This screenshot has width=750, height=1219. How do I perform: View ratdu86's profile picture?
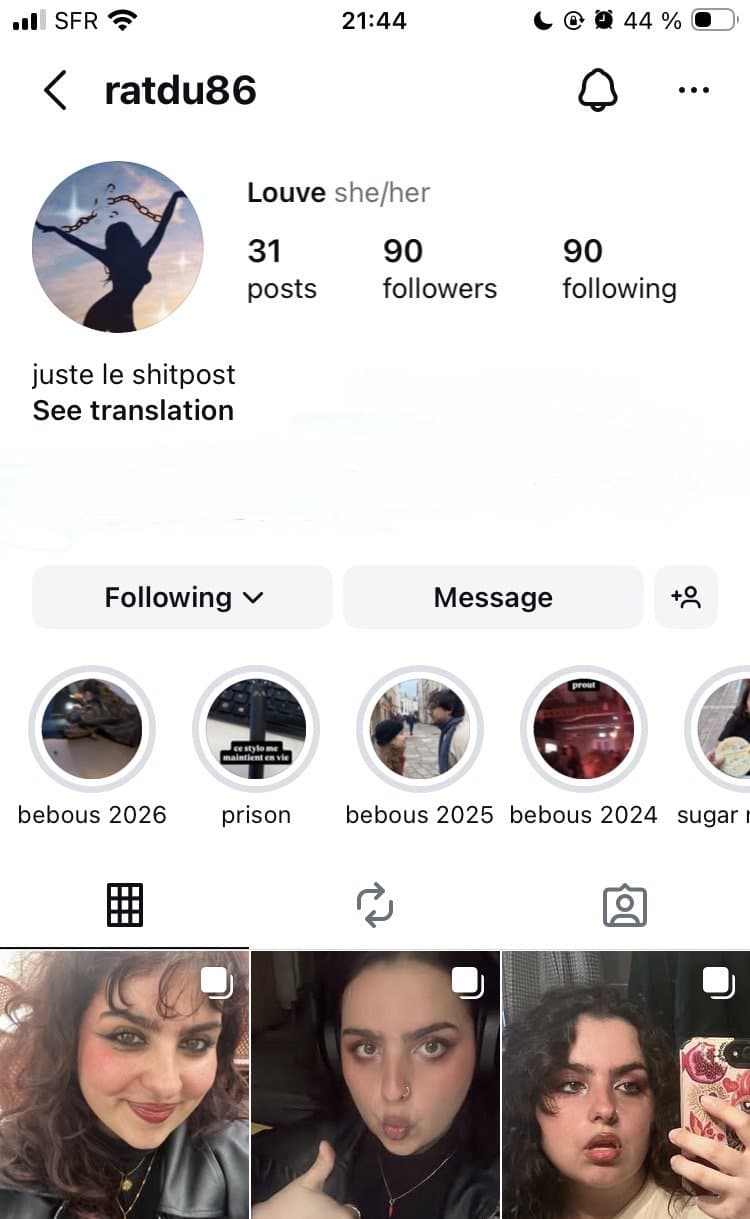(x=118, y=246)
